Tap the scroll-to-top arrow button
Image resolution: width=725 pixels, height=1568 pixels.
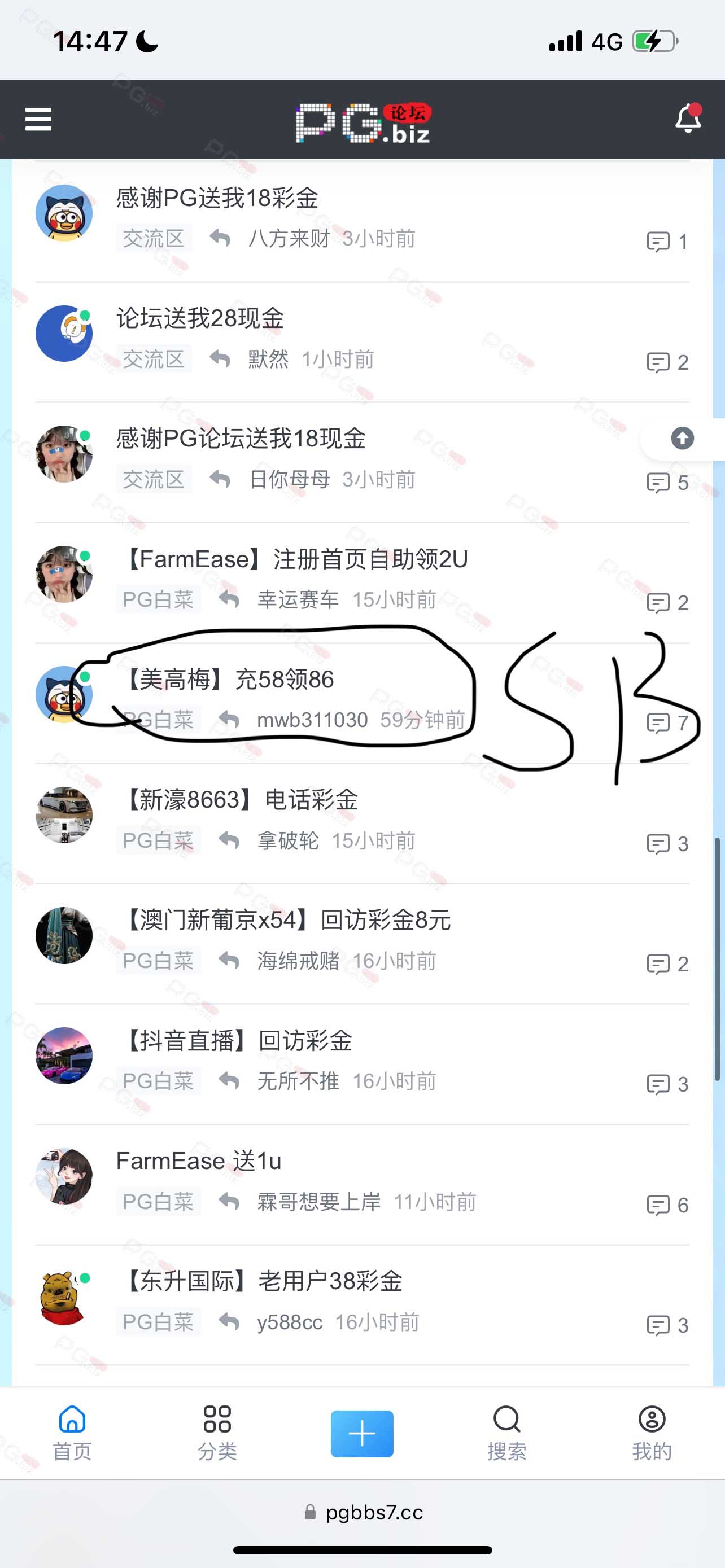683,438
